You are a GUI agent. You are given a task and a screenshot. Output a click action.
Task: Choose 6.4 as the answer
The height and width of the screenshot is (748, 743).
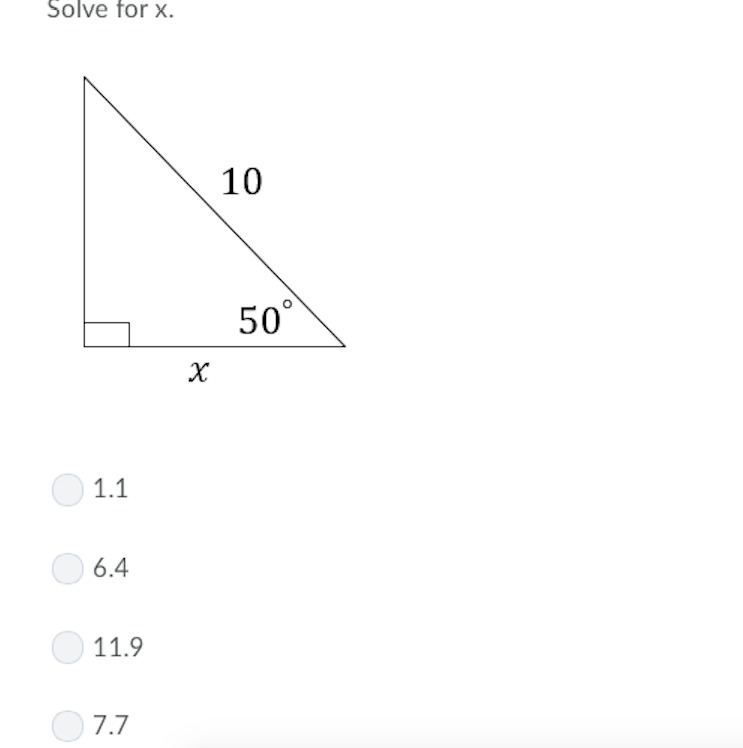tap(68, 568)
